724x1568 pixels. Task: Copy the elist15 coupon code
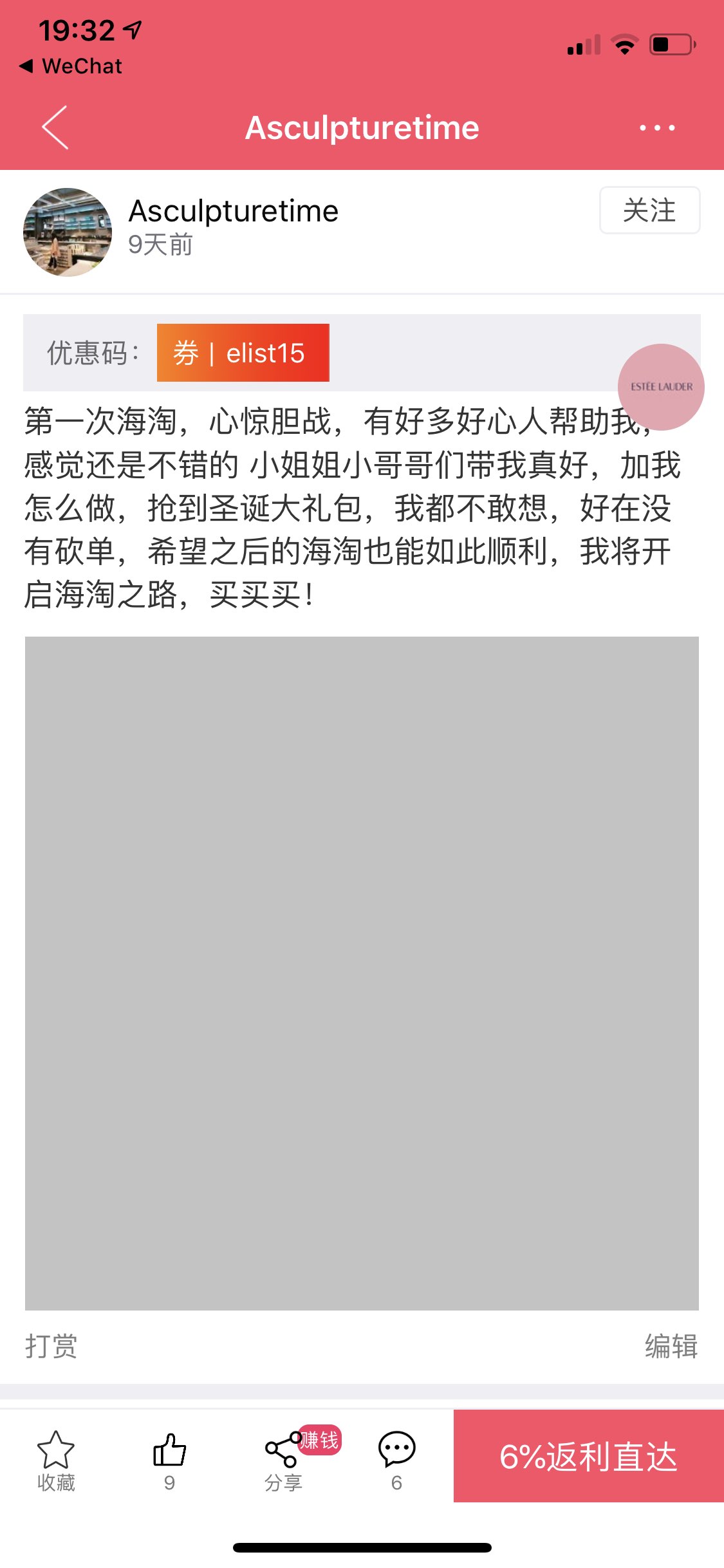[243, 353]
